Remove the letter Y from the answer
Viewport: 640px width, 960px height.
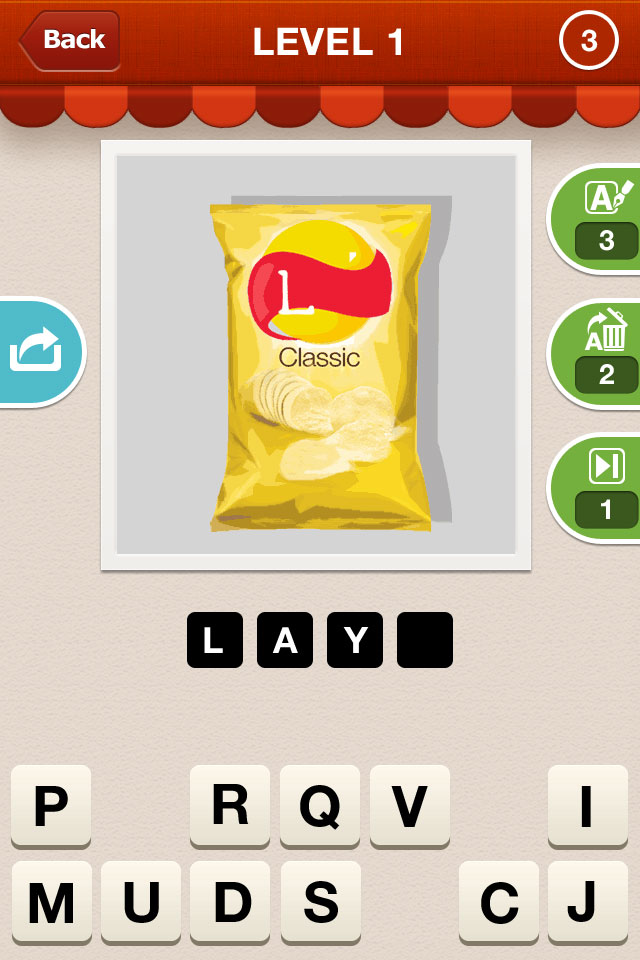point(355,640)
